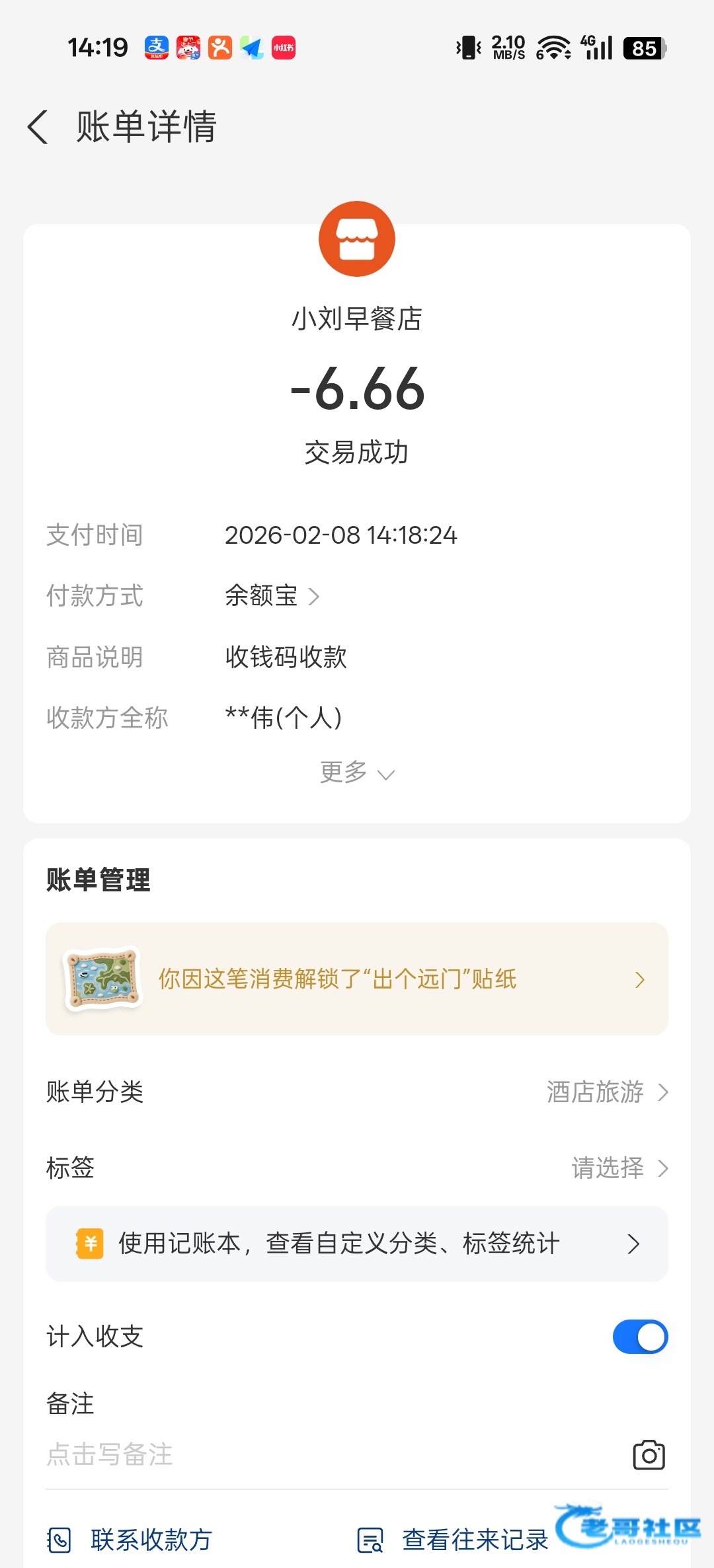714x1568 pixels.
Task: Go back from 账单详情 page
Action: 38,126
